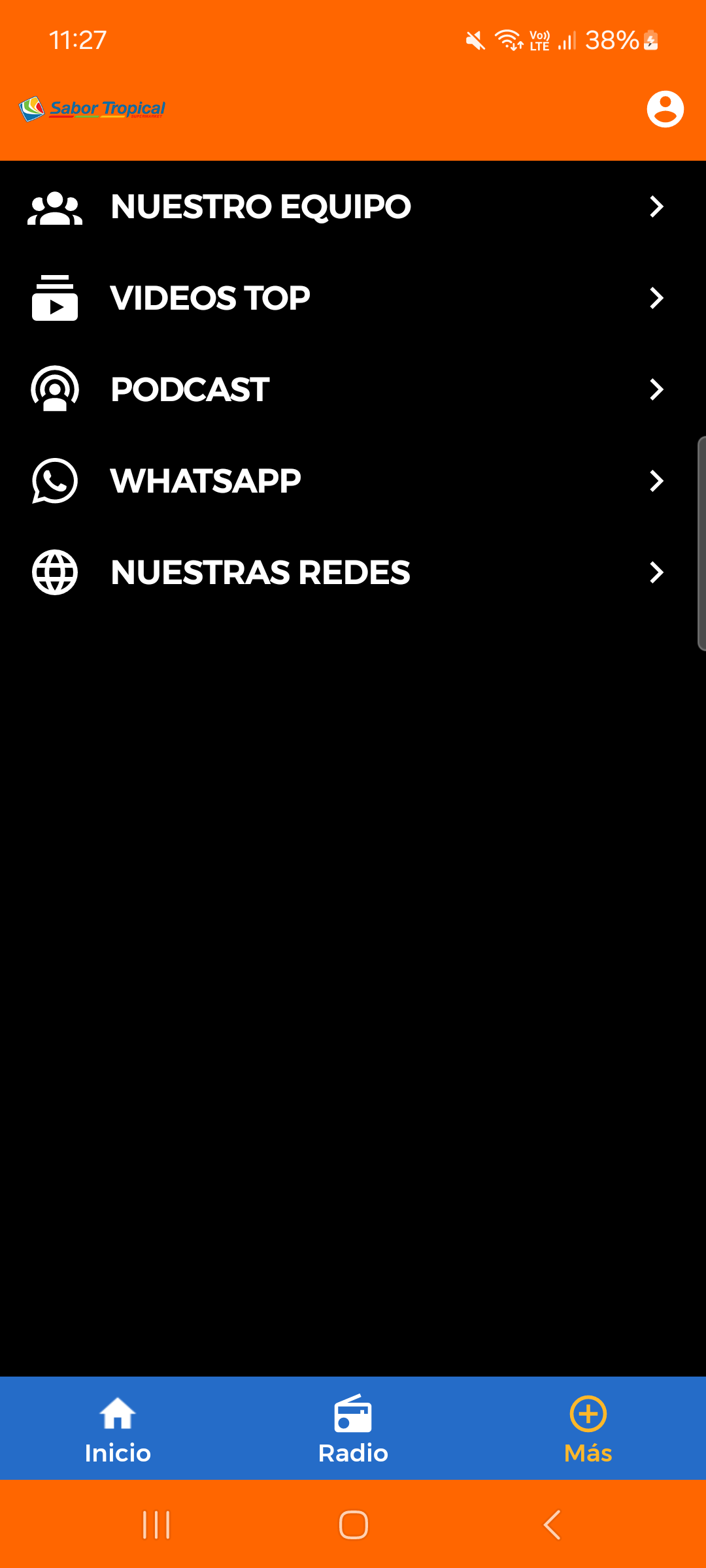Open the WhatsApp contact option
This screenshot has height=1568, width=706.
(x=353, y=481)
